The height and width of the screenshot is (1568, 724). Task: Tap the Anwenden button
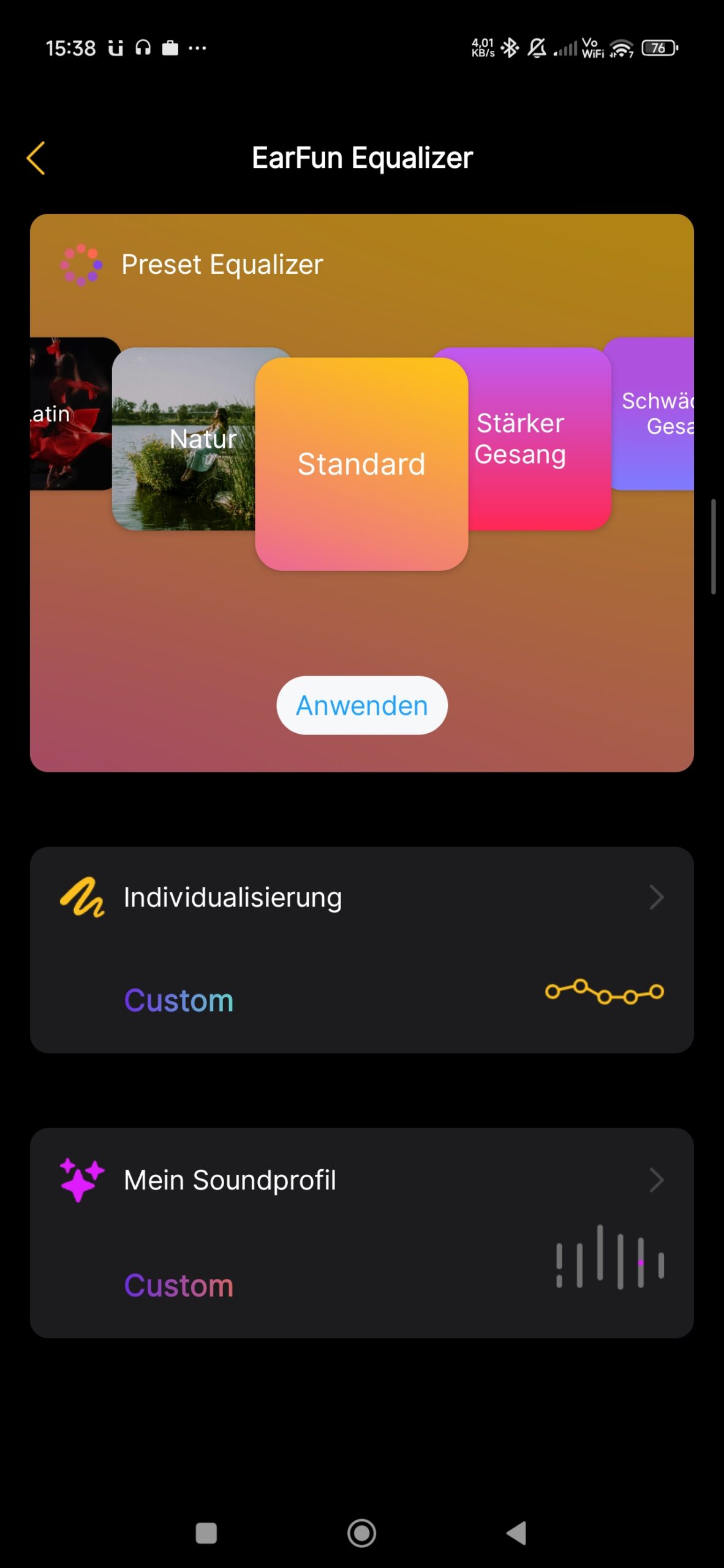click(x=361, y=705)
